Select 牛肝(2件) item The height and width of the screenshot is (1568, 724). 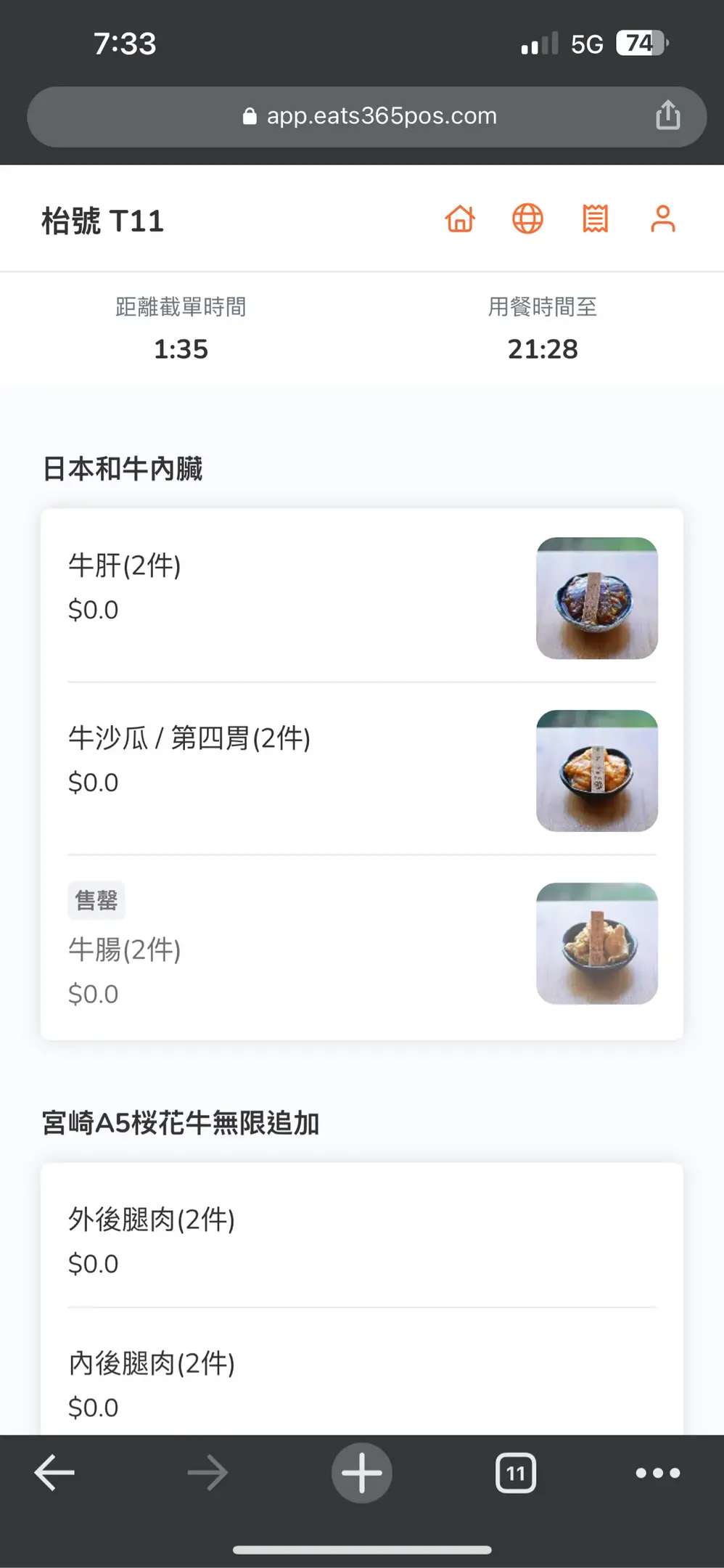[x=362, y=597]
